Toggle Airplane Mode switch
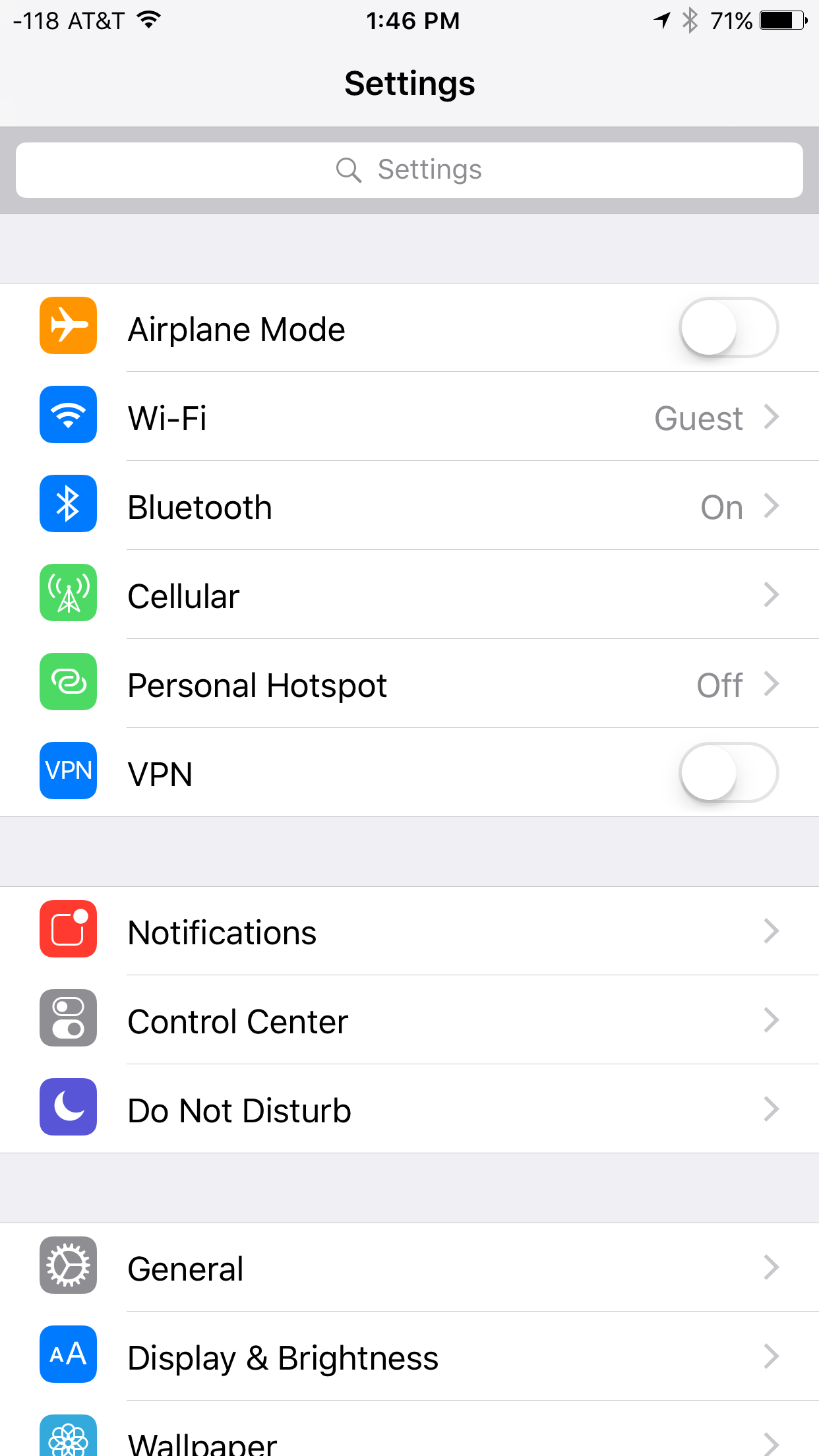Viewport: 819px width, 1456px height. pyautogui.click(x=729, y=328)
